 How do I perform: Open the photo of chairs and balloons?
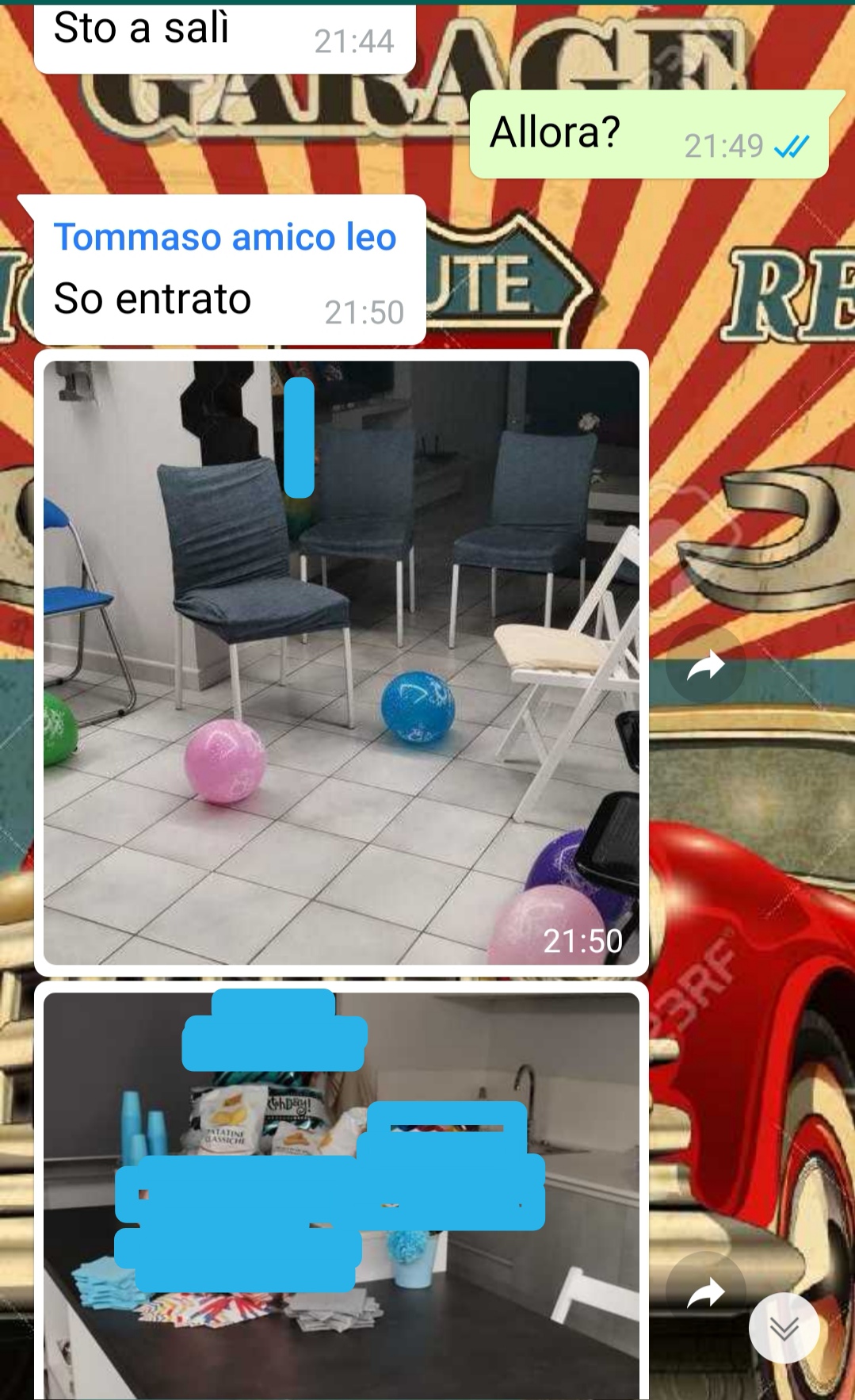341,662
